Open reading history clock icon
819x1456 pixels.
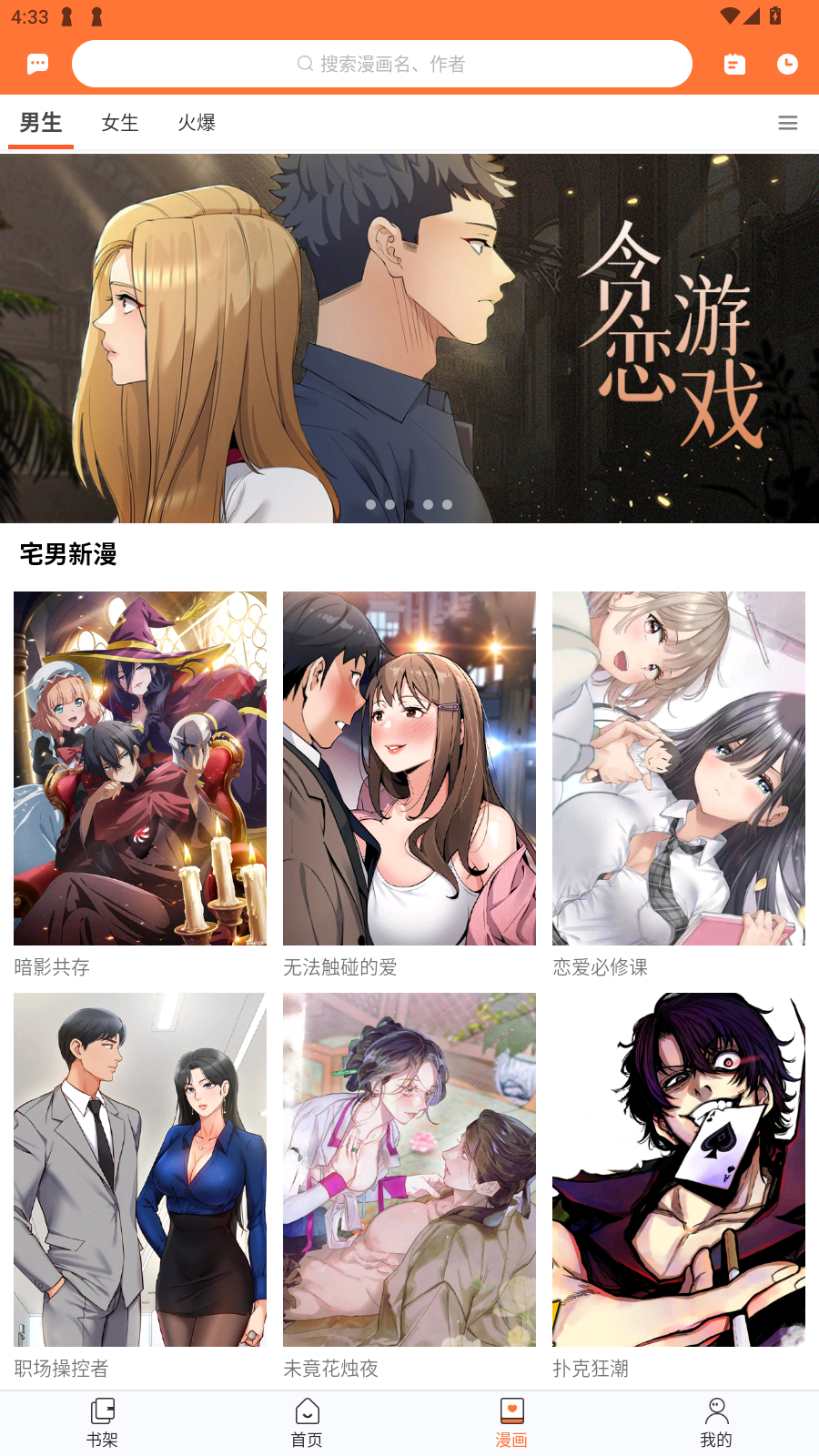(x=787, y=64)
